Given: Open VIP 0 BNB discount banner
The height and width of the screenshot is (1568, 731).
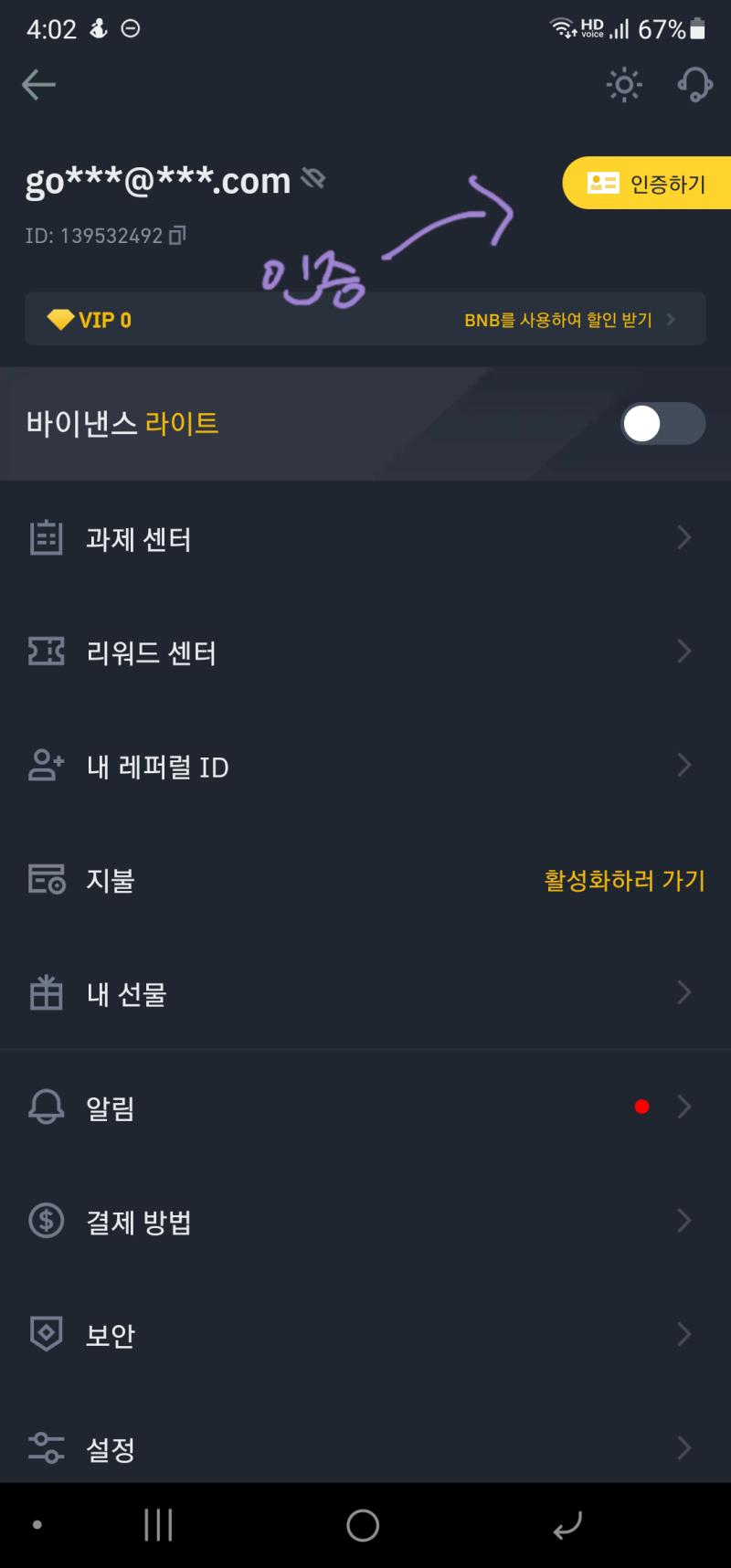Looking at the screenshot, I should (x=365, y=320).
